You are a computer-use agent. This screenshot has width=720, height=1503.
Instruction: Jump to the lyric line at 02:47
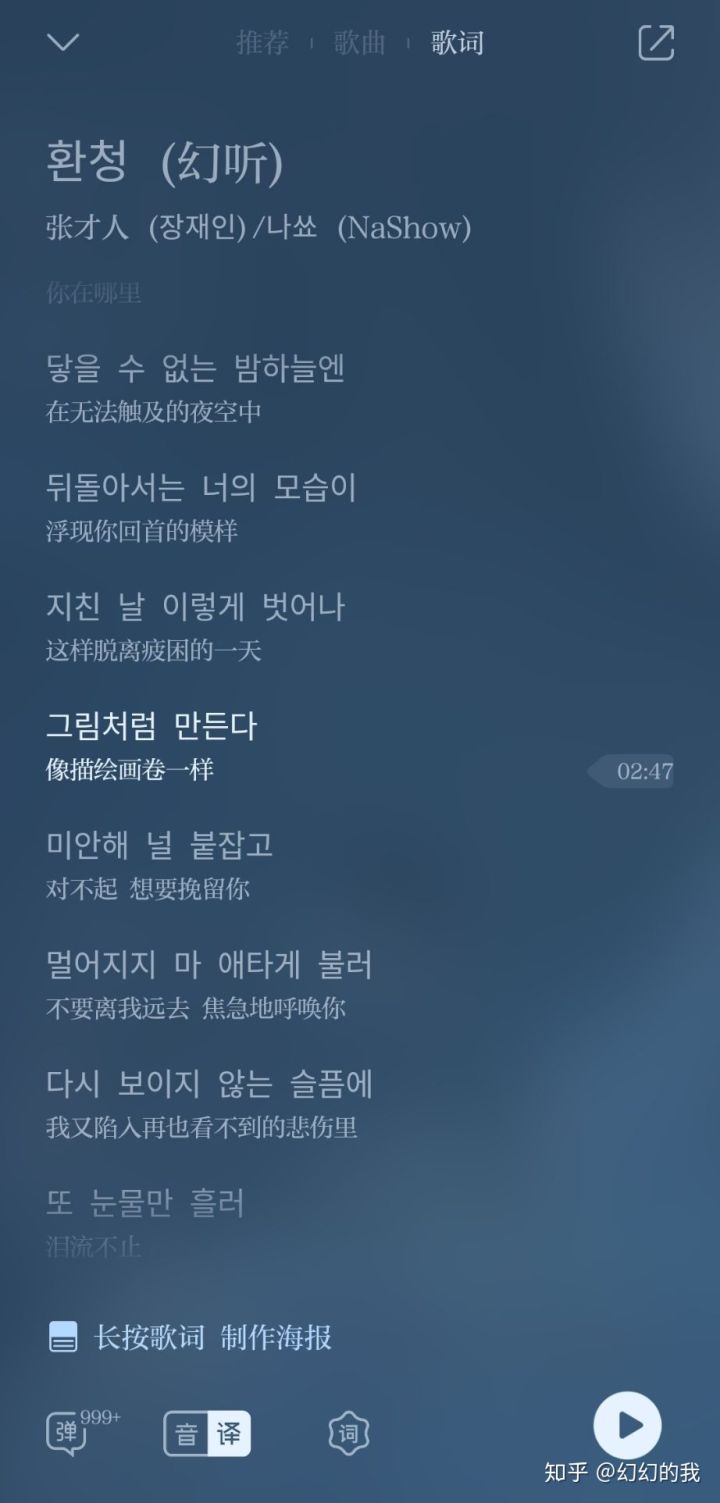click(x=632, y=771)
